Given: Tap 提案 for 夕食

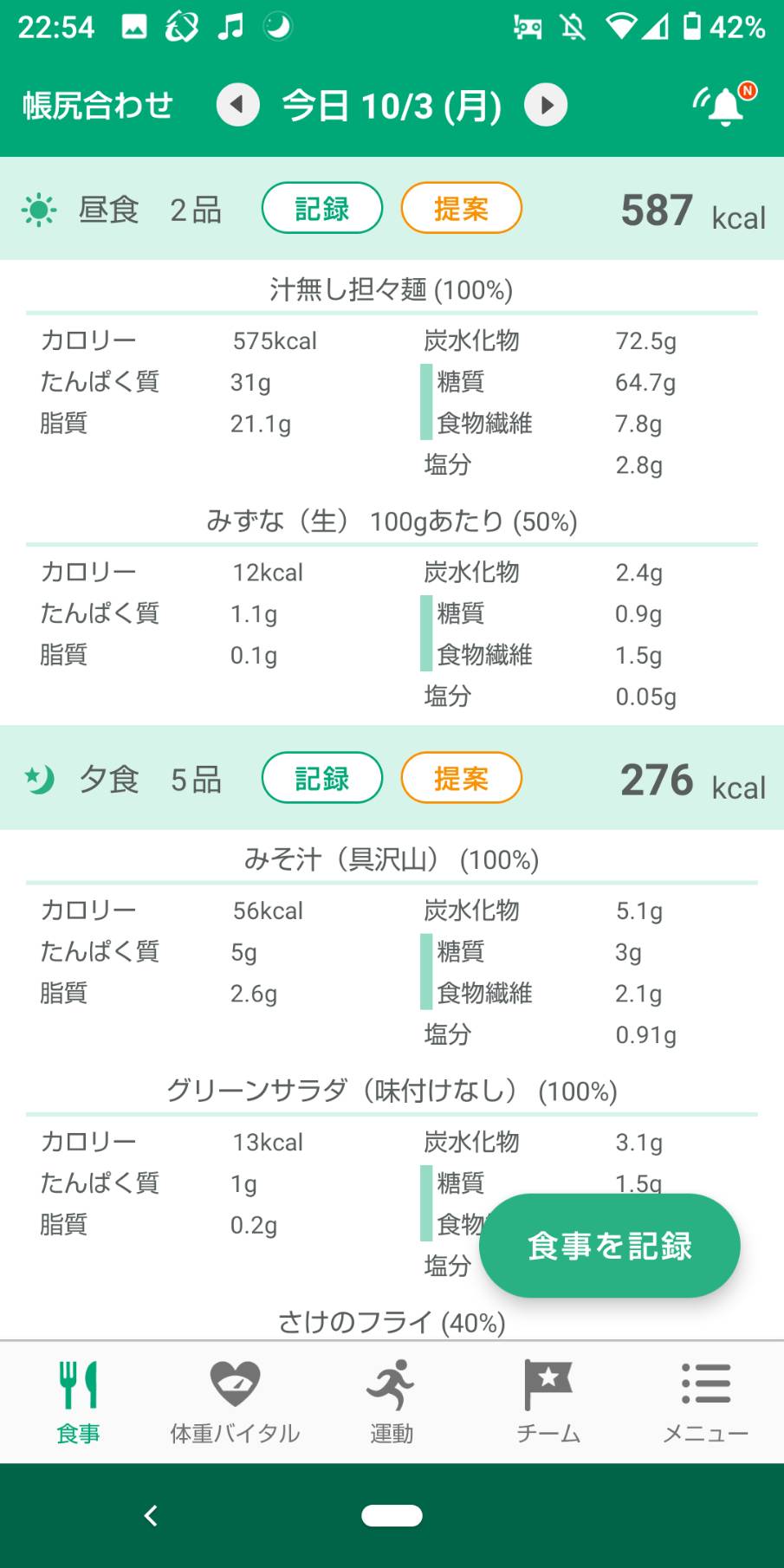Looking at the screenshot, I should coord(462,778).
